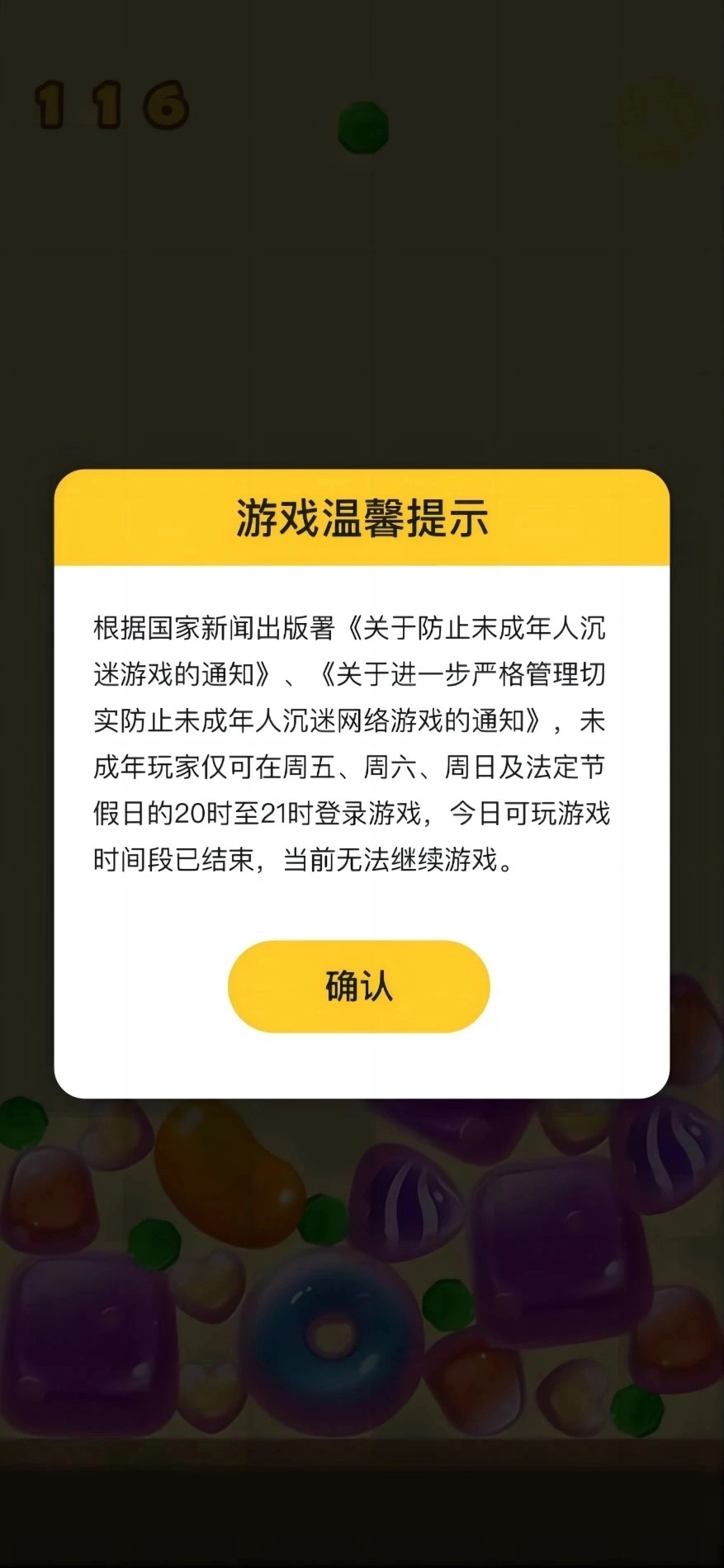724x1568 pixels.
Task: Tap the darkened game background above the dialog
Action: pyautogui.click(x=361, y=314)
